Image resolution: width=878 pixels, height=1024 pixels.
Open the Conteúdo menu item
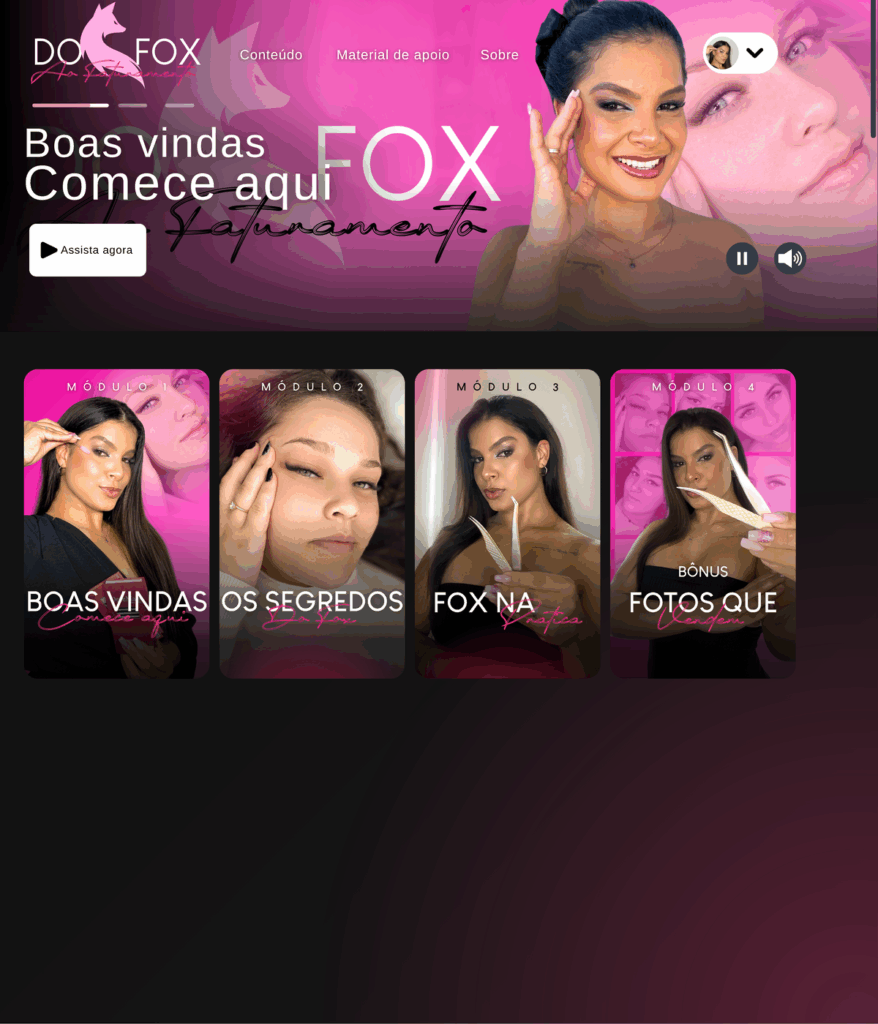pos(271,55)
